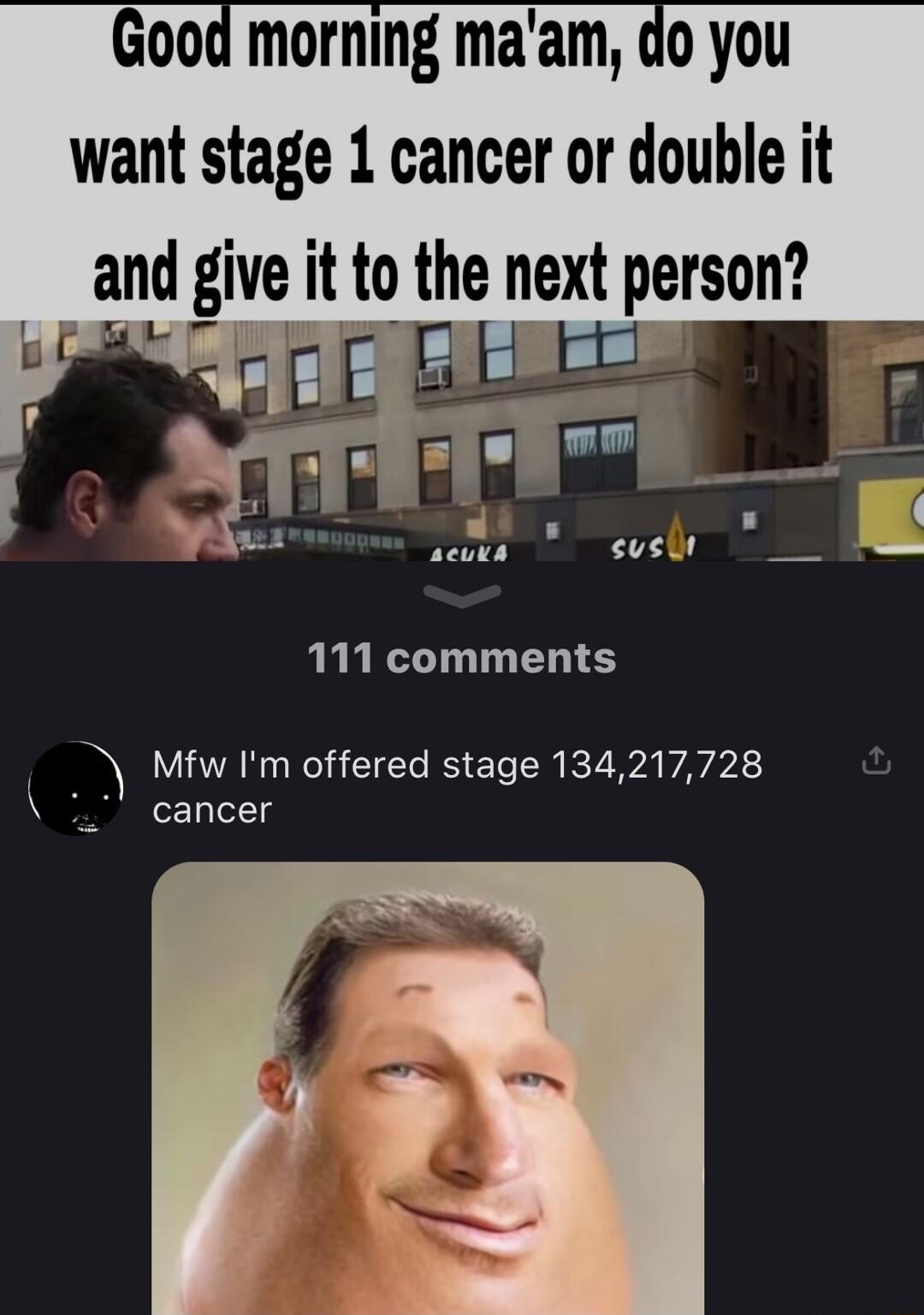Collapse the comments panel with the chevron
Image resolution: width=924 pixels, height=1315 pixels.
462,595
